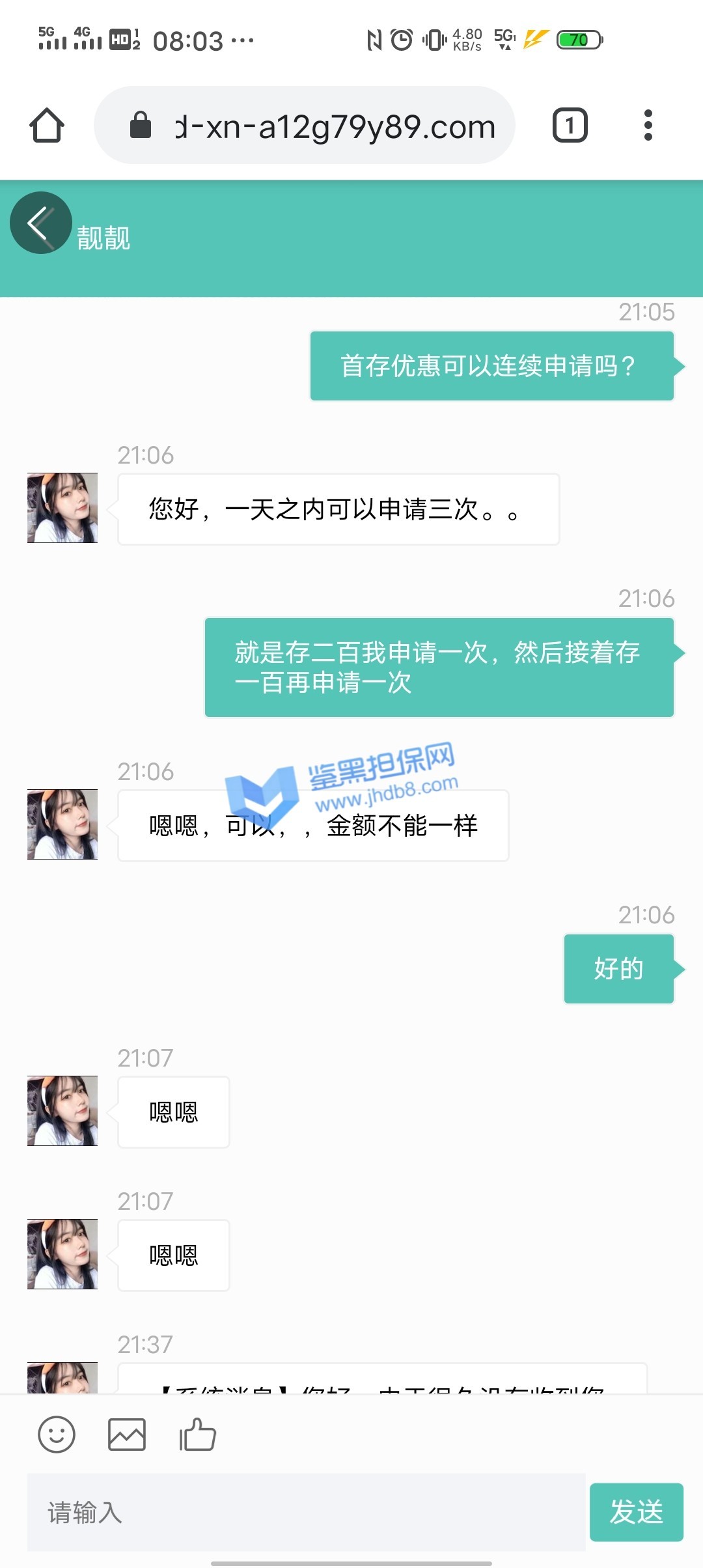703x1568 pixels.
Task: Focus the 请输入 message field
Action: tap(306, 1512)
